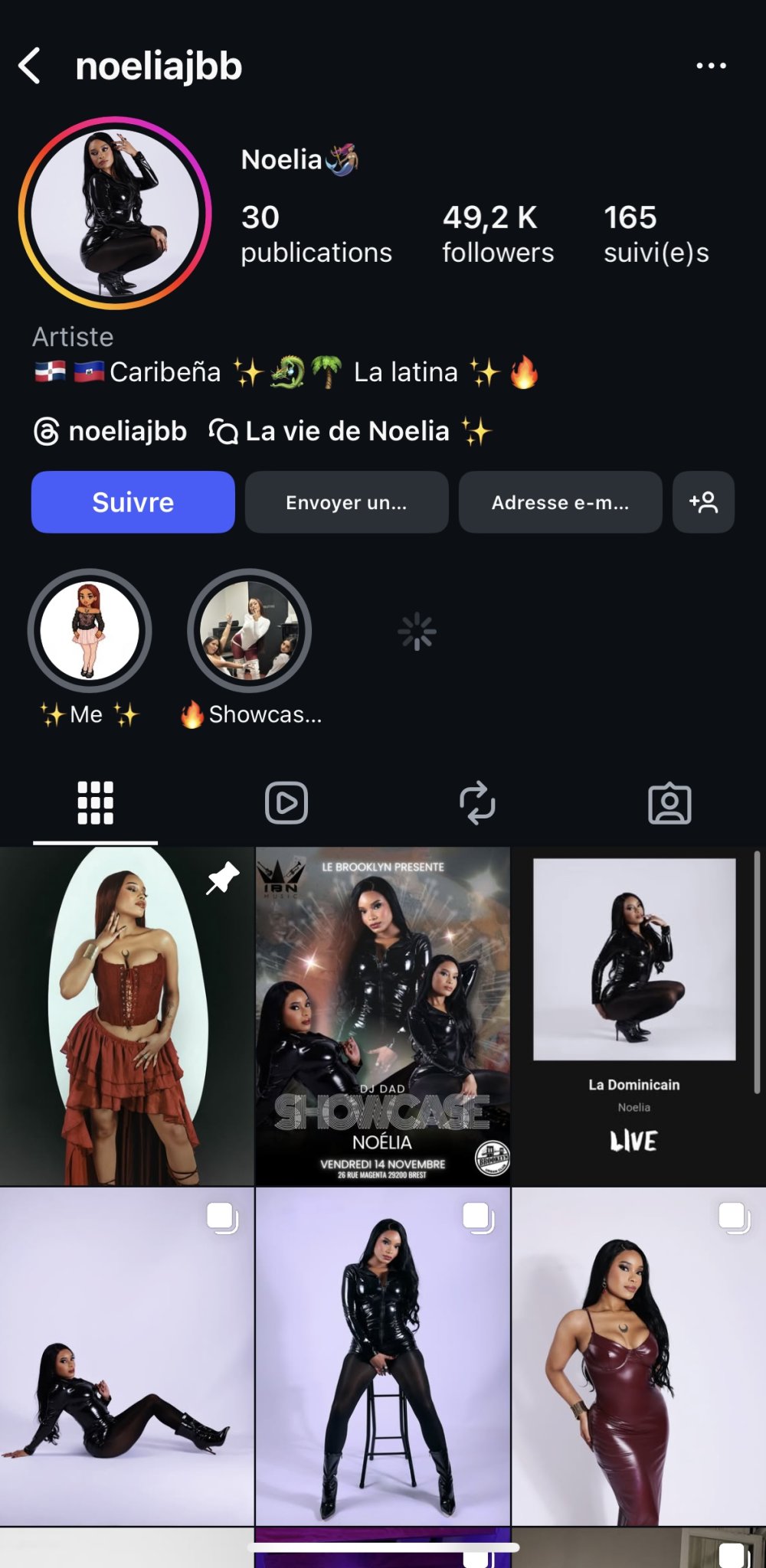View Noelia's story from the profile picture
Image resolution: width=766 pixels, height=1568 pixels.
[x=115, y=214]
